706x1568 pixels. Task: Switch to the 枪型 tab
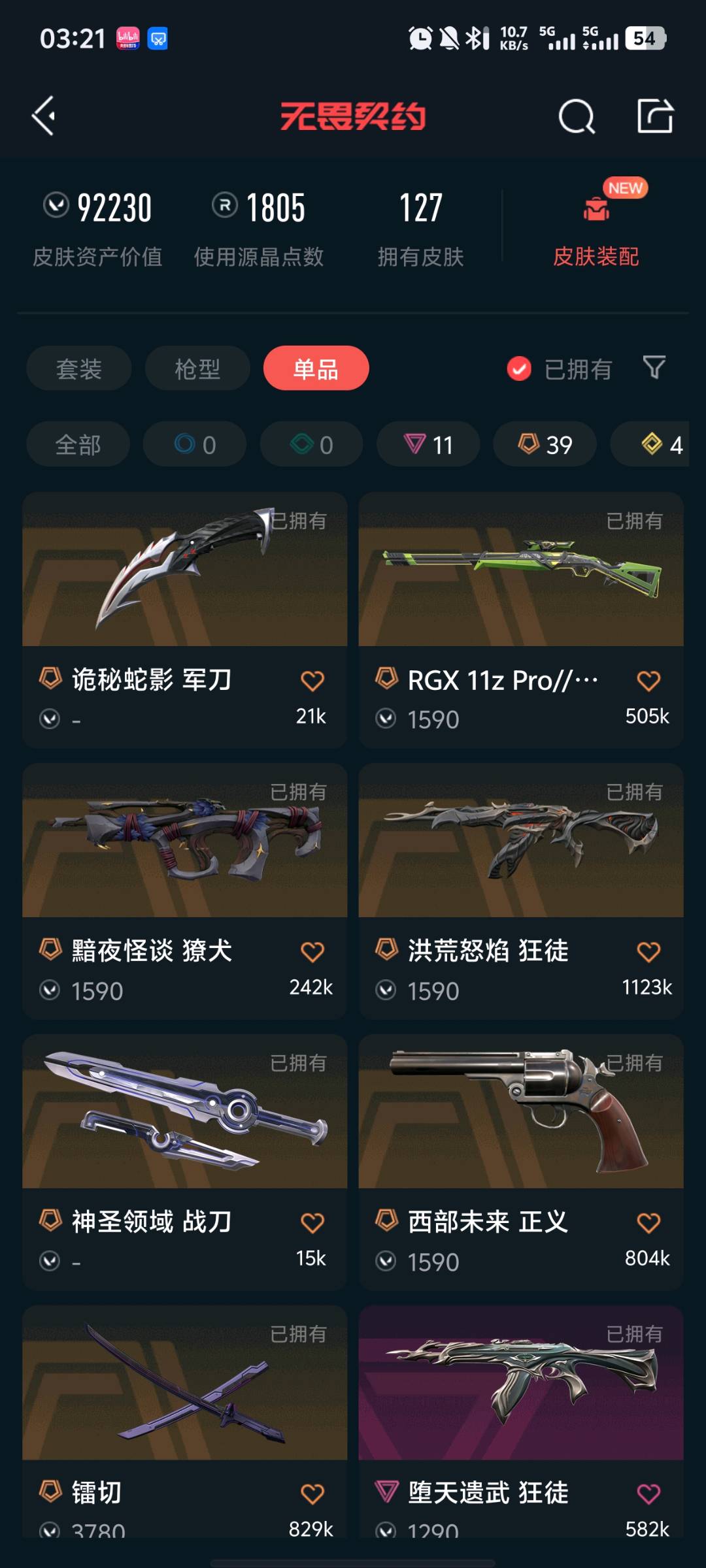(197, 368)
